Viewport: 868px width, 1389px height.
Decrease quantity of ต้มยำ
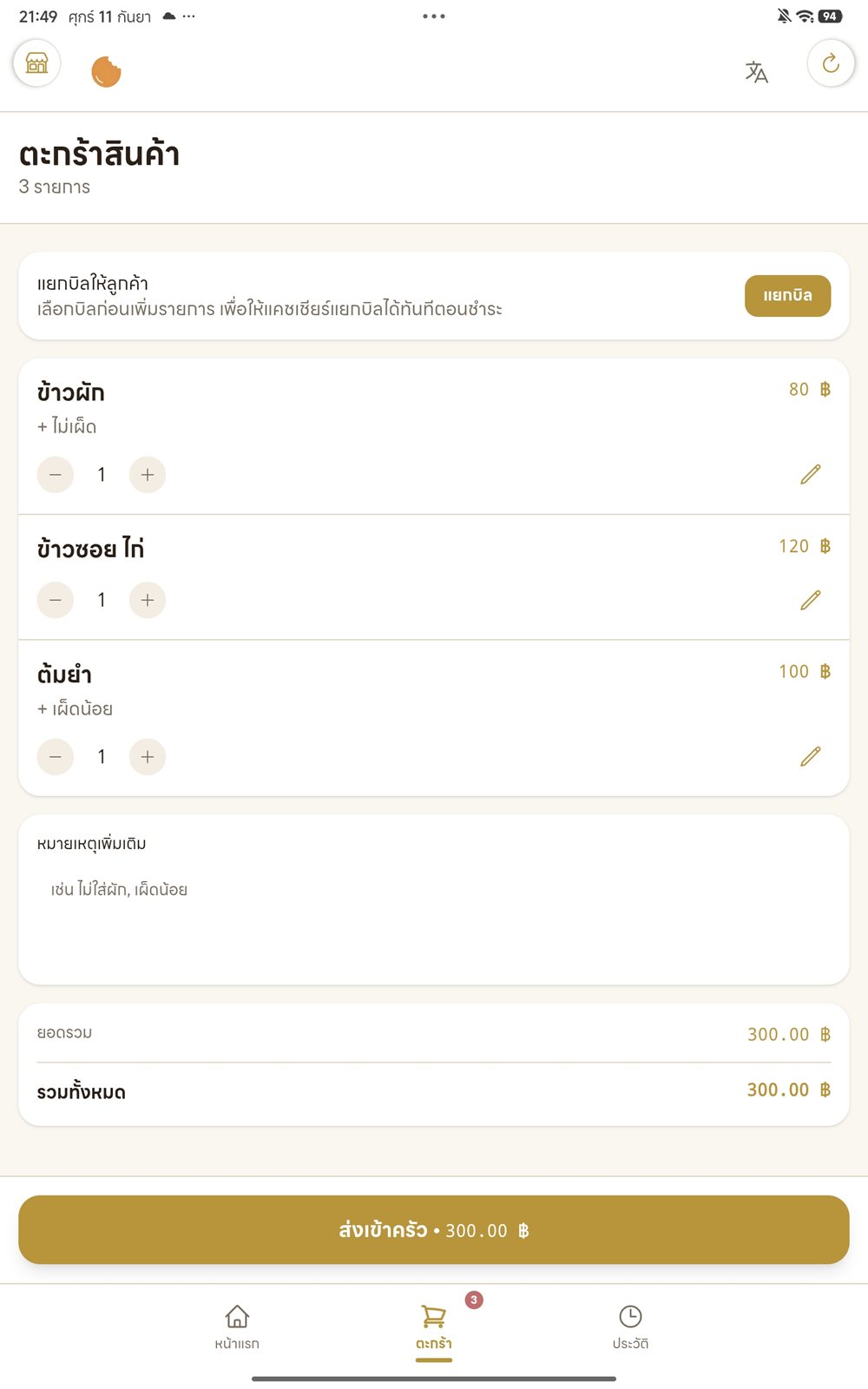(56, 757)
